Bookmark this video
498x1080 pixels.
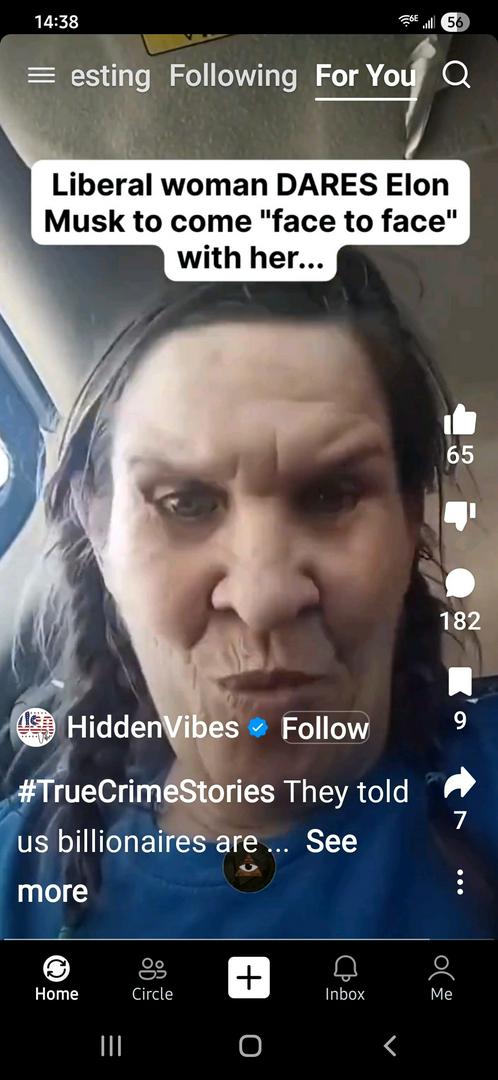(x=460, y=681)
